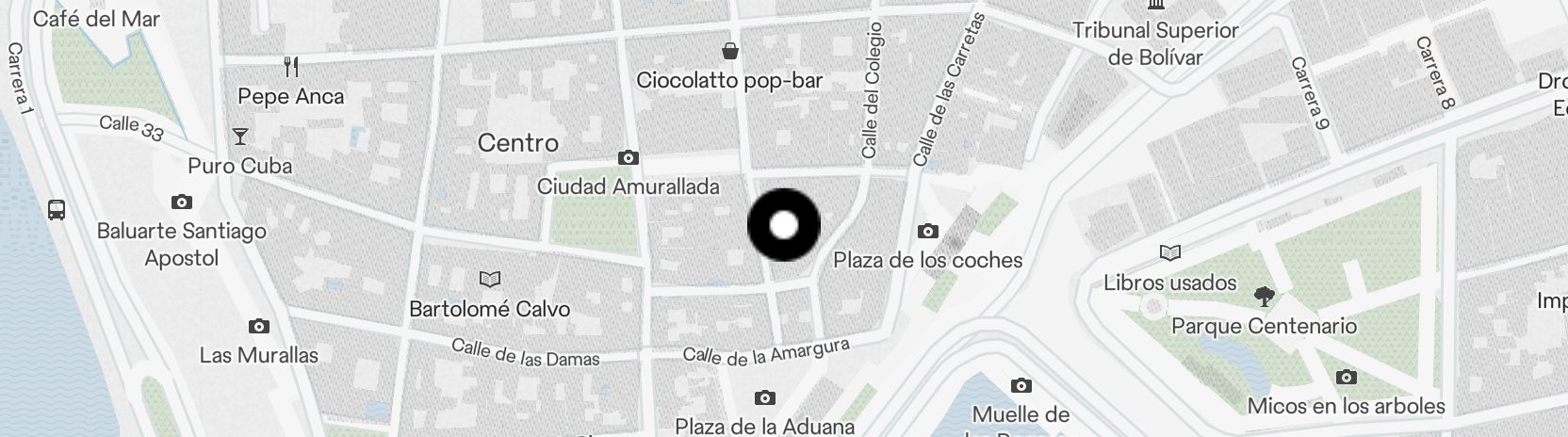Image resolution: width=1568 pixels, height=437 pixels.
Task: Tap the center location pin marker
Action: click(784, 226)
